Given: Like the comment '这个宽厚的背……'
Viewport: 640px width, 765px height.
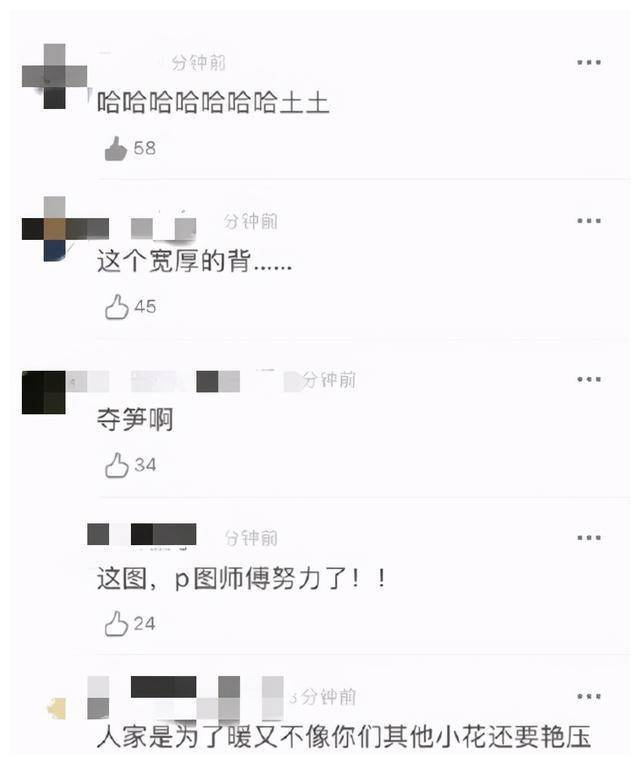Looking at the screenshot, I should coord(117,307).
